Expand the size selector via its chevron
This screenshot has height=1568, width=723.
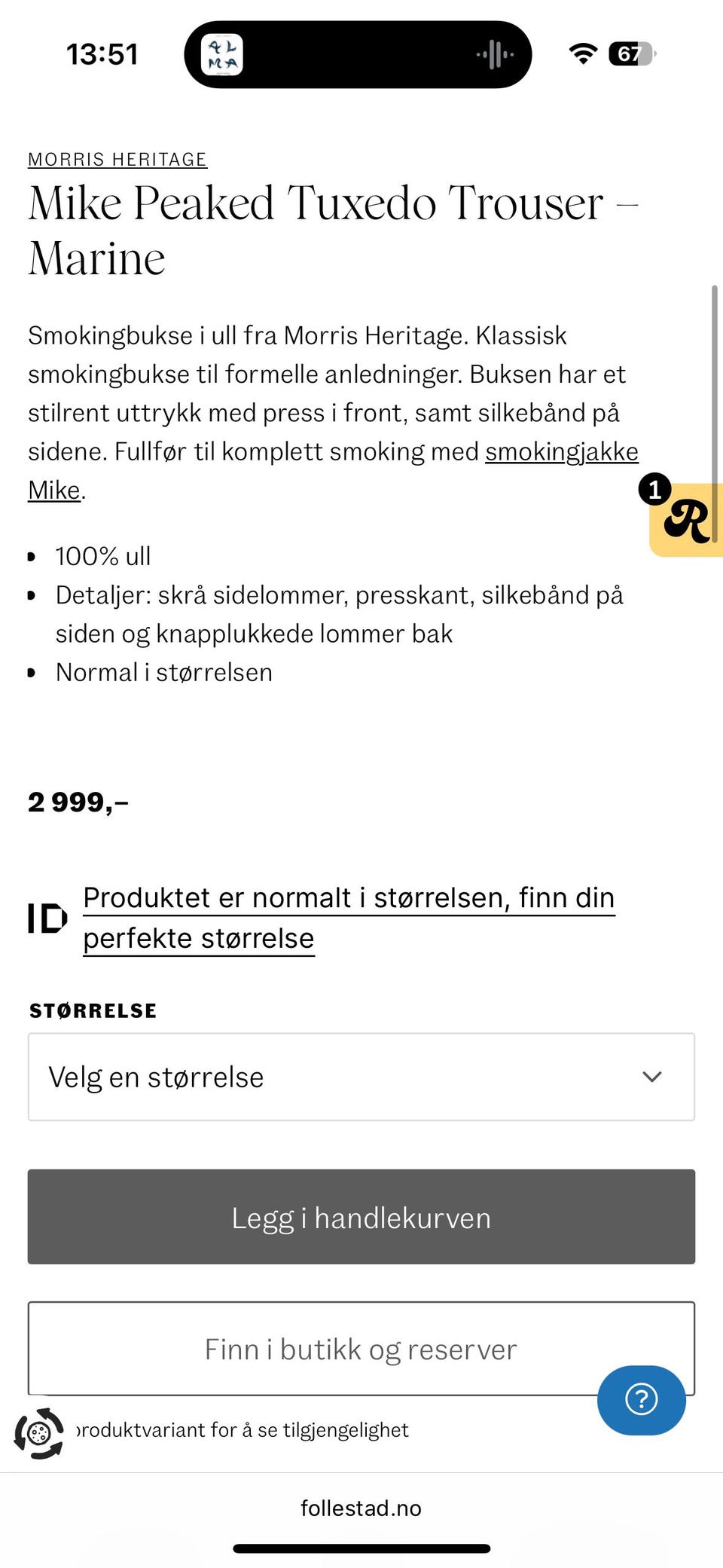[652, 1077]
